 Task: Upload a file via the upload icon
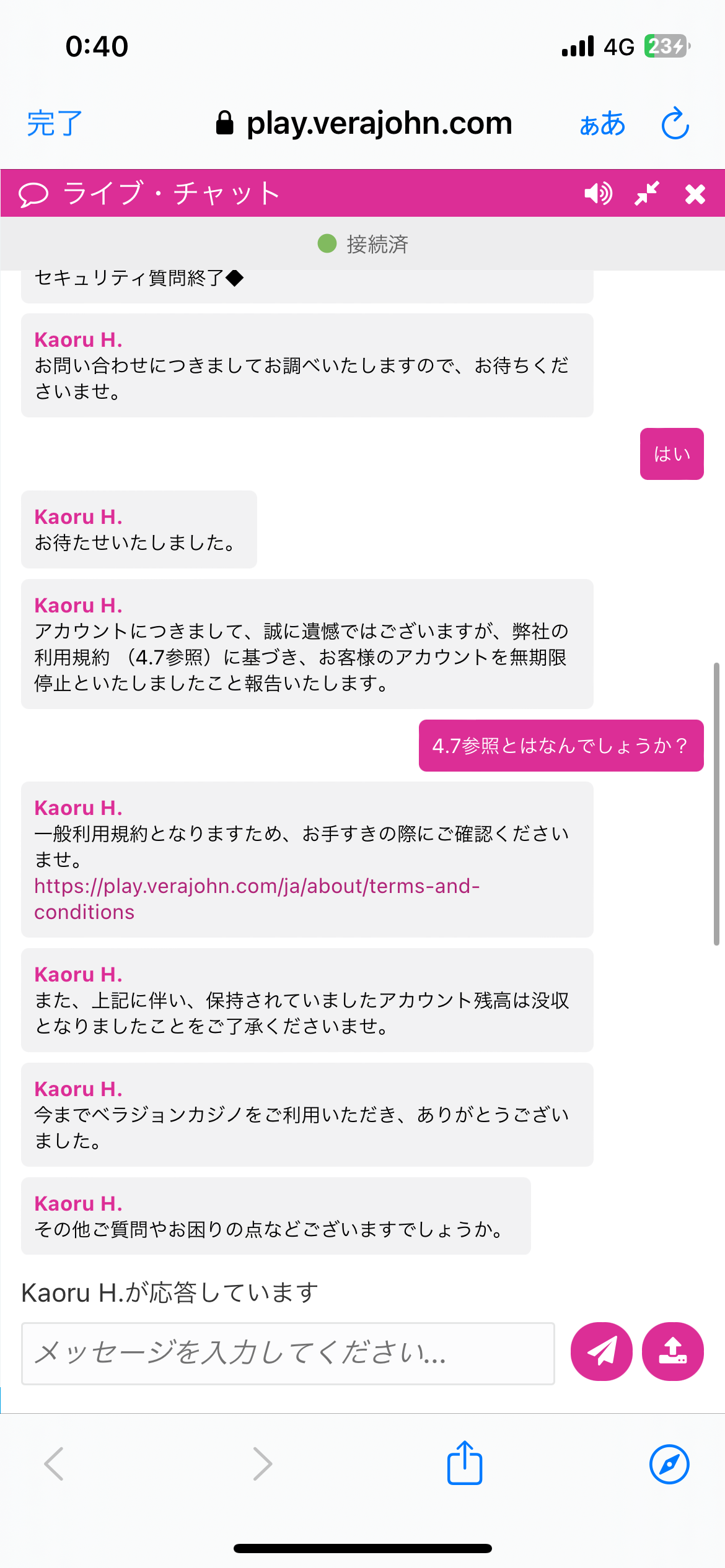(673, 1352)
